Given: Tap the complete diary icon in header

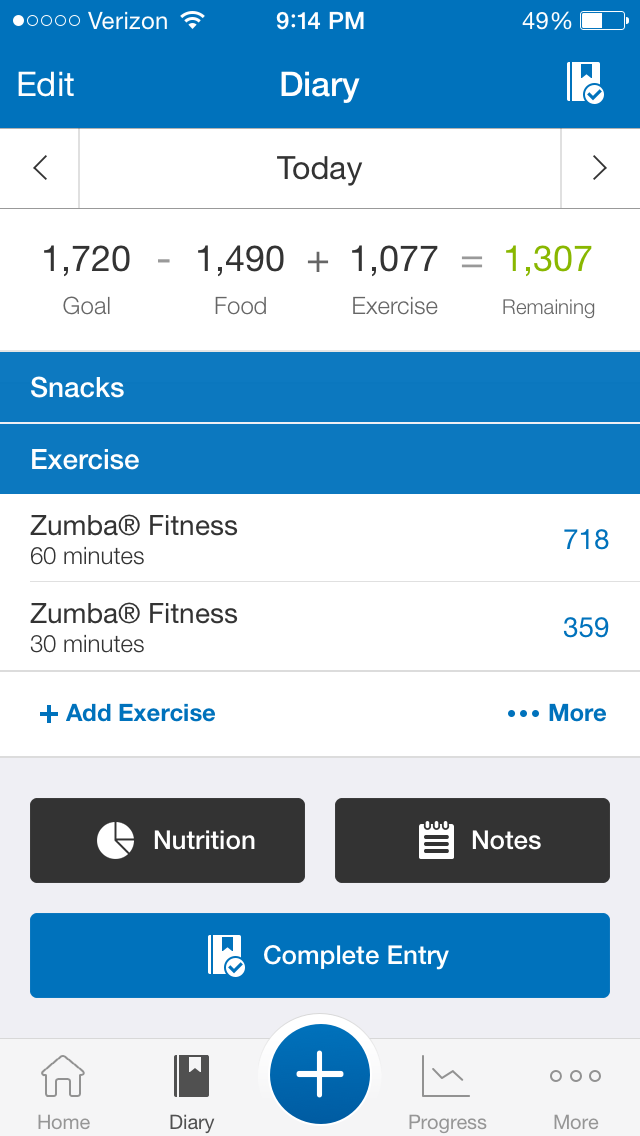Looking at the screenshot, I should pyautogui.click(x=585, y=83).
